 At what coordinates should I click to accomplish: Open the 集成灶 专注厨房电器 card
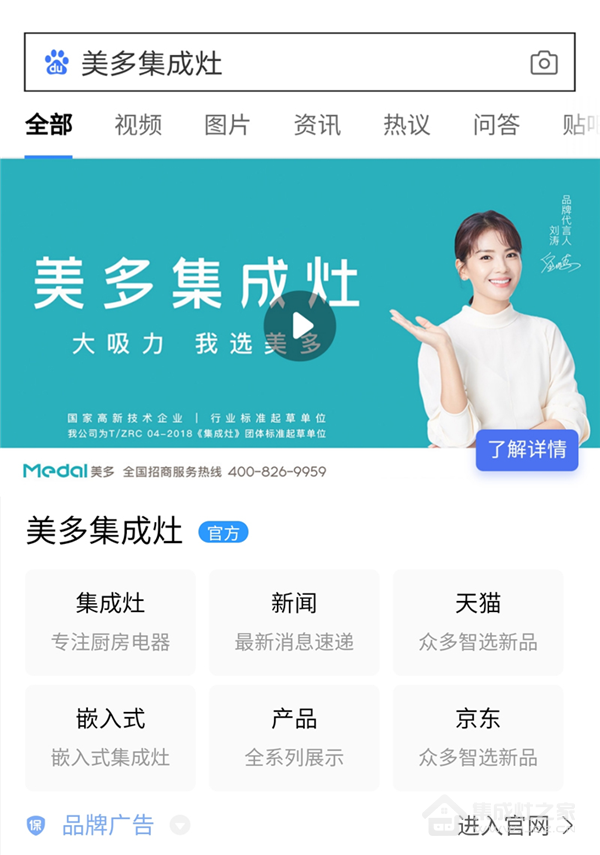tap(110, 621)
